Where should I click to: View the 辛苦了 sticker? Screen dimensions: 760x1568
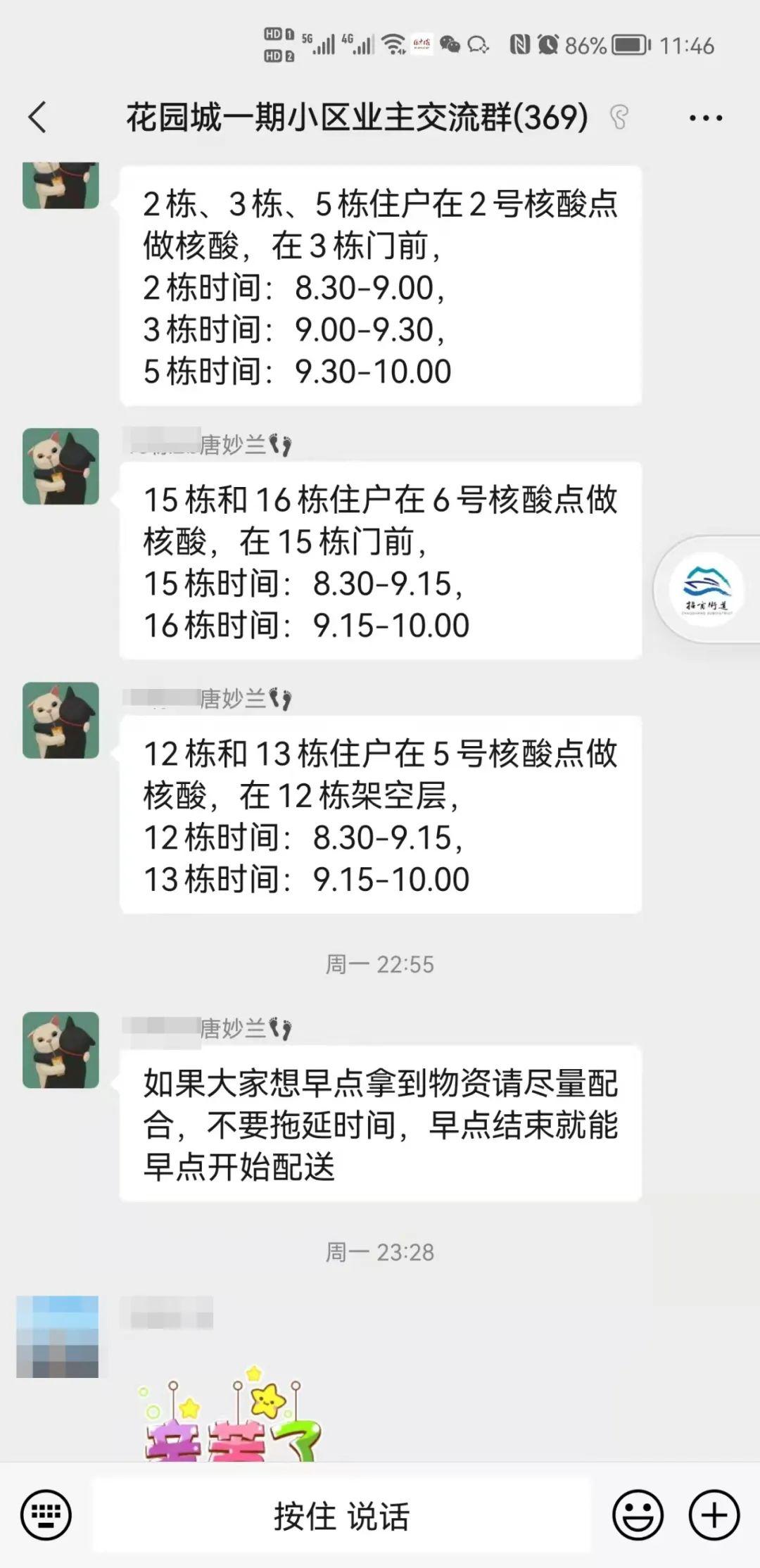click(232, 1415)
